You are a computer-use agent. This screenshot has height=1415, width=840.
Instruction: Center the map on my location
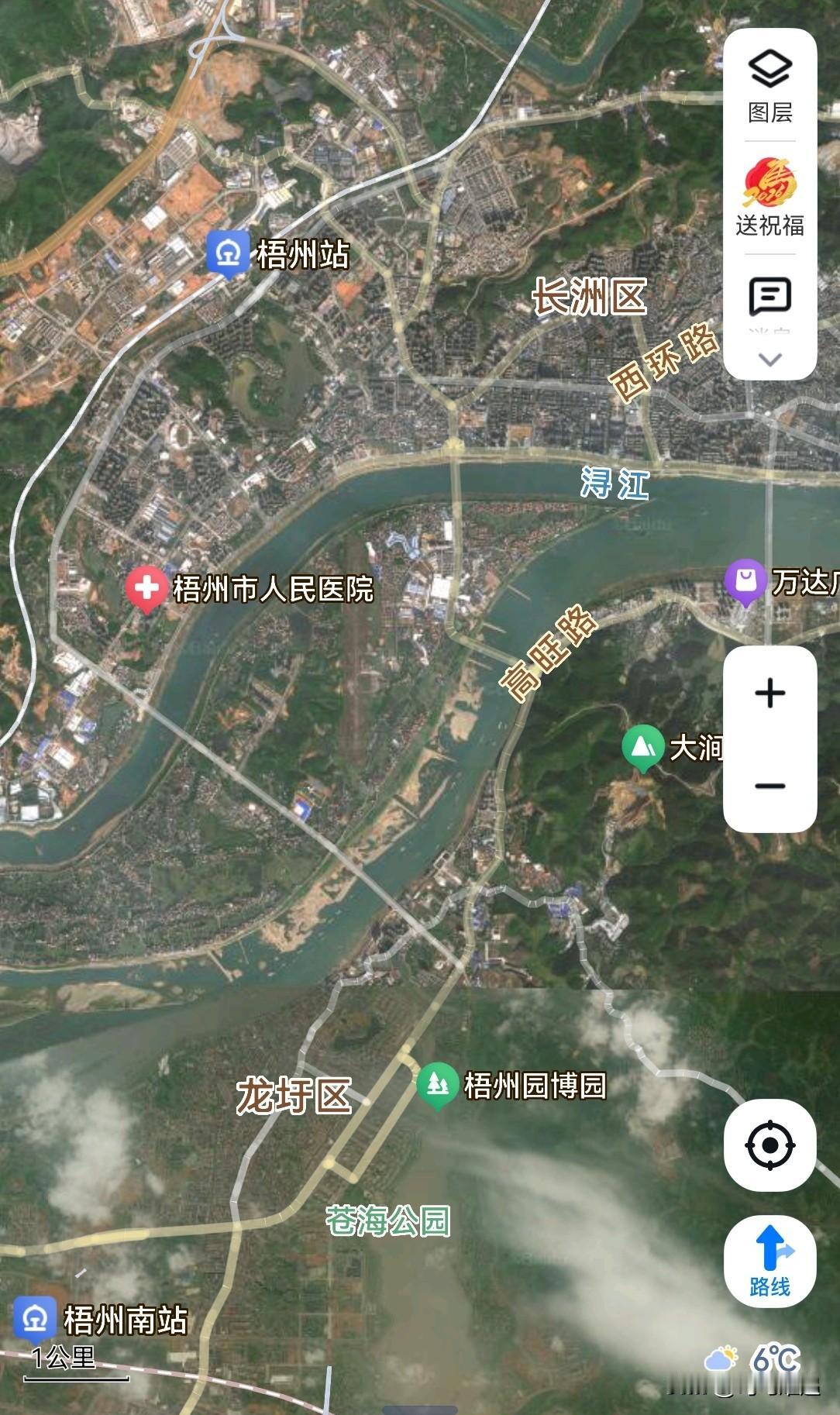click(x=769, y=1145)
